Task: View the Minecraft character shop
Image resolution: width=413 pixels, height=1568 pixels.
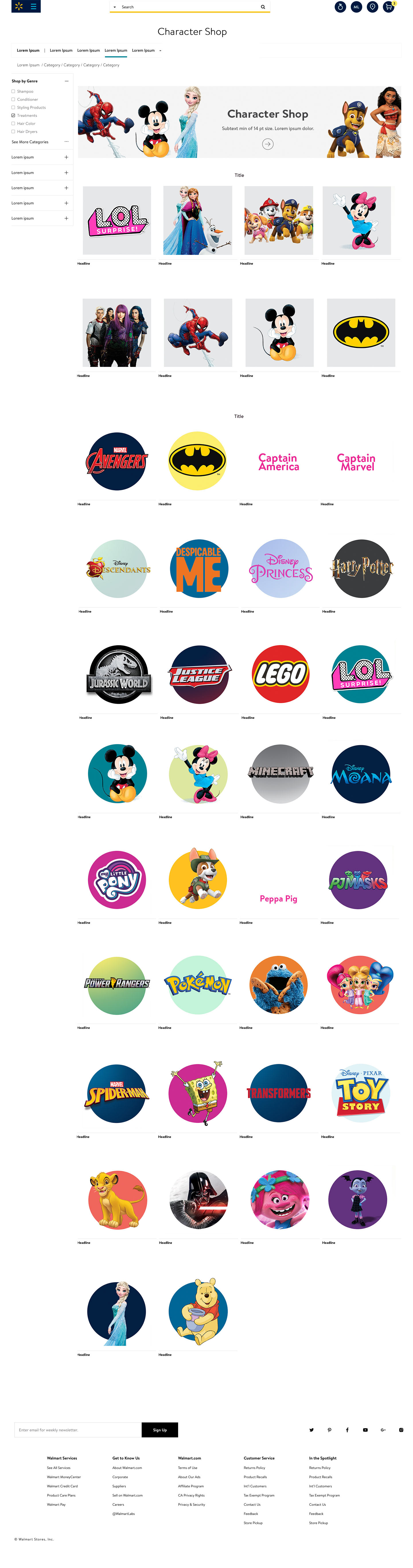Action: 280,773
